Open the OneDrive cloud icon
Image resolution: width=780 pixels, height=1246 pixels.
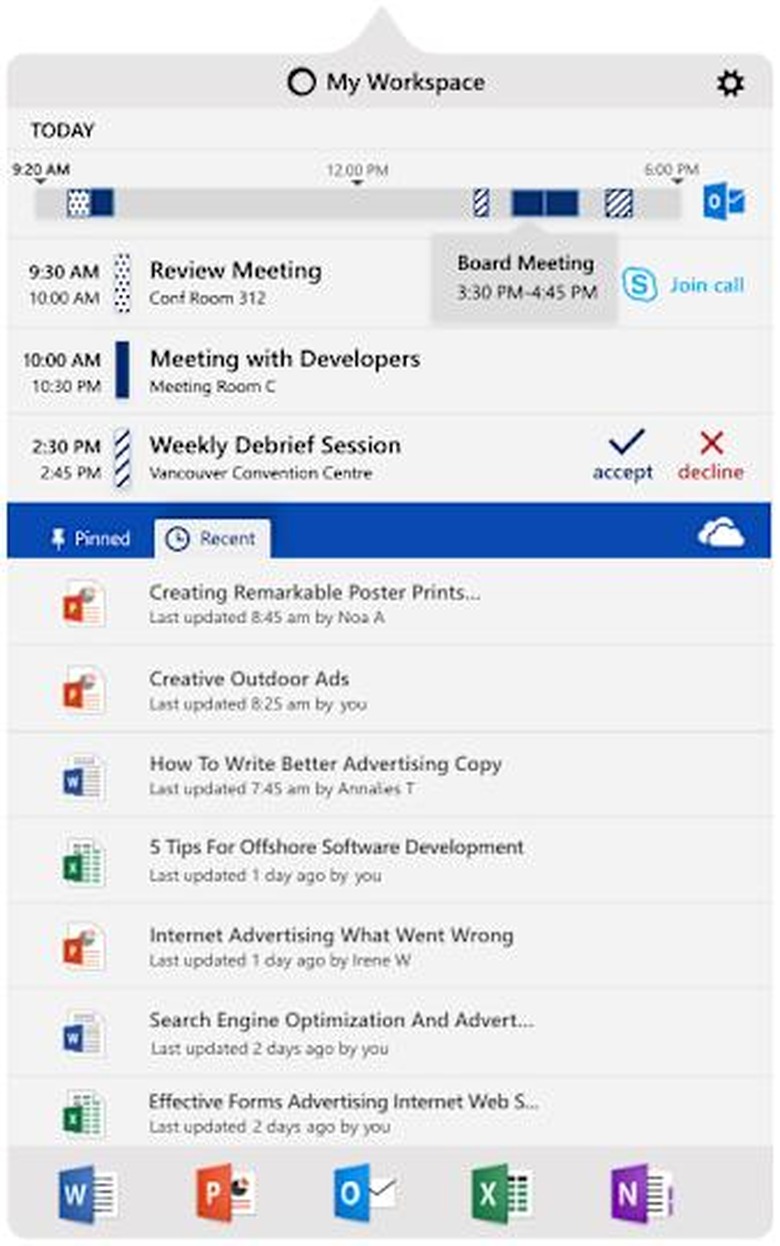point(721,535)
